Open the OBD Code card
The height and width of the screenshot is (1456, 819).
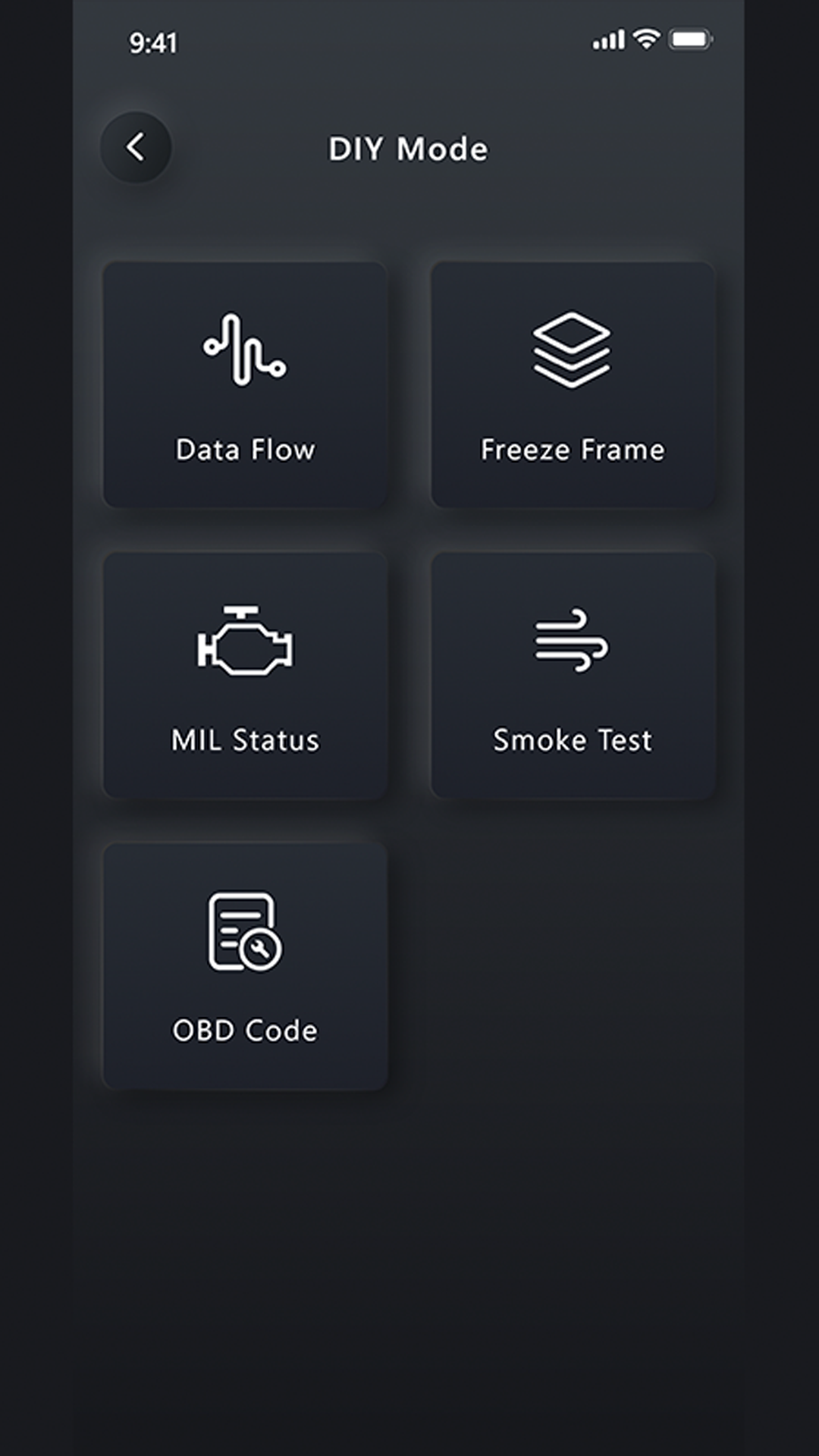(x=245, y=966)
